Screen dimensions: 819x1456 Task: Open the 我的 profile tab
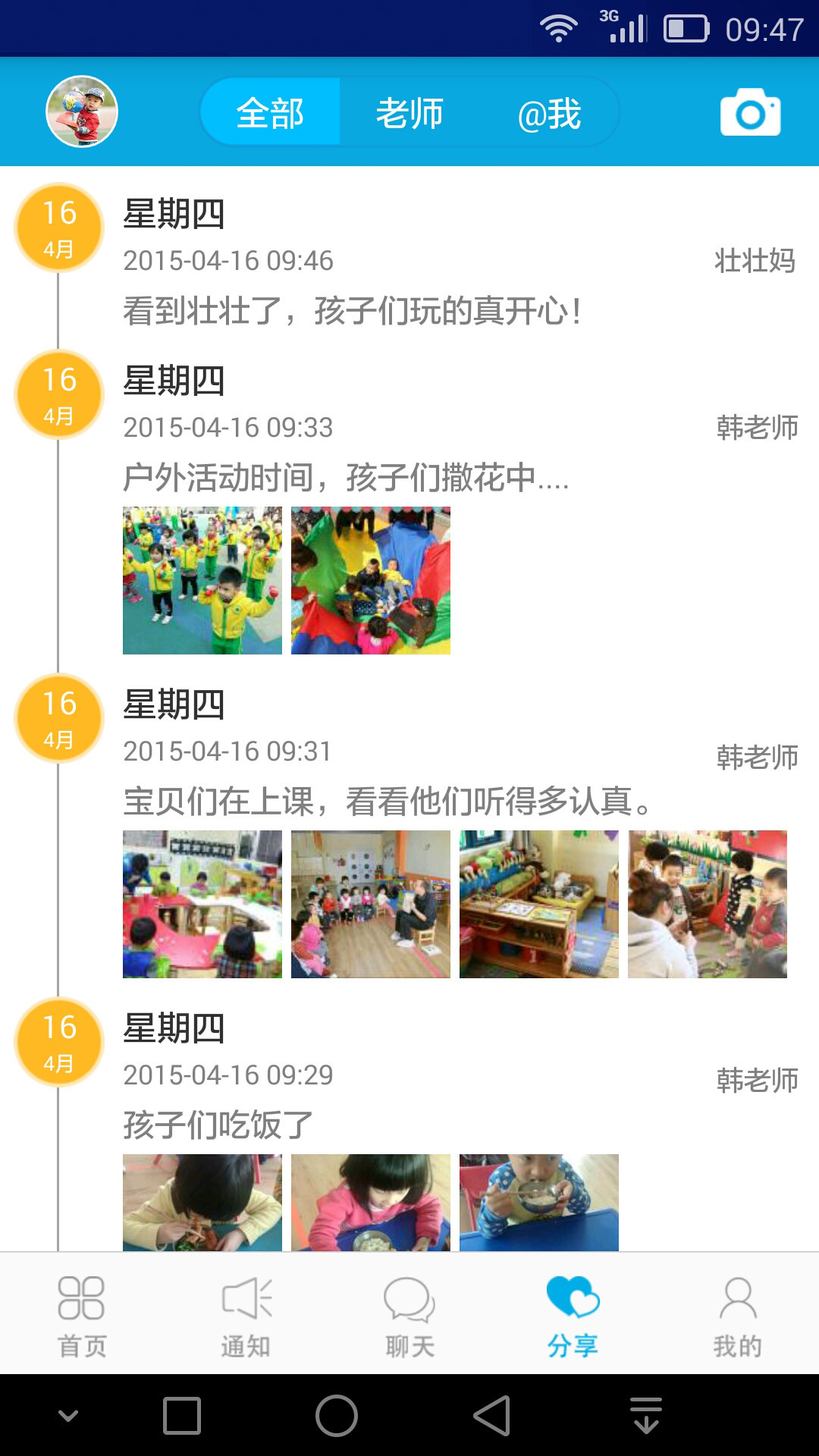737,1314
